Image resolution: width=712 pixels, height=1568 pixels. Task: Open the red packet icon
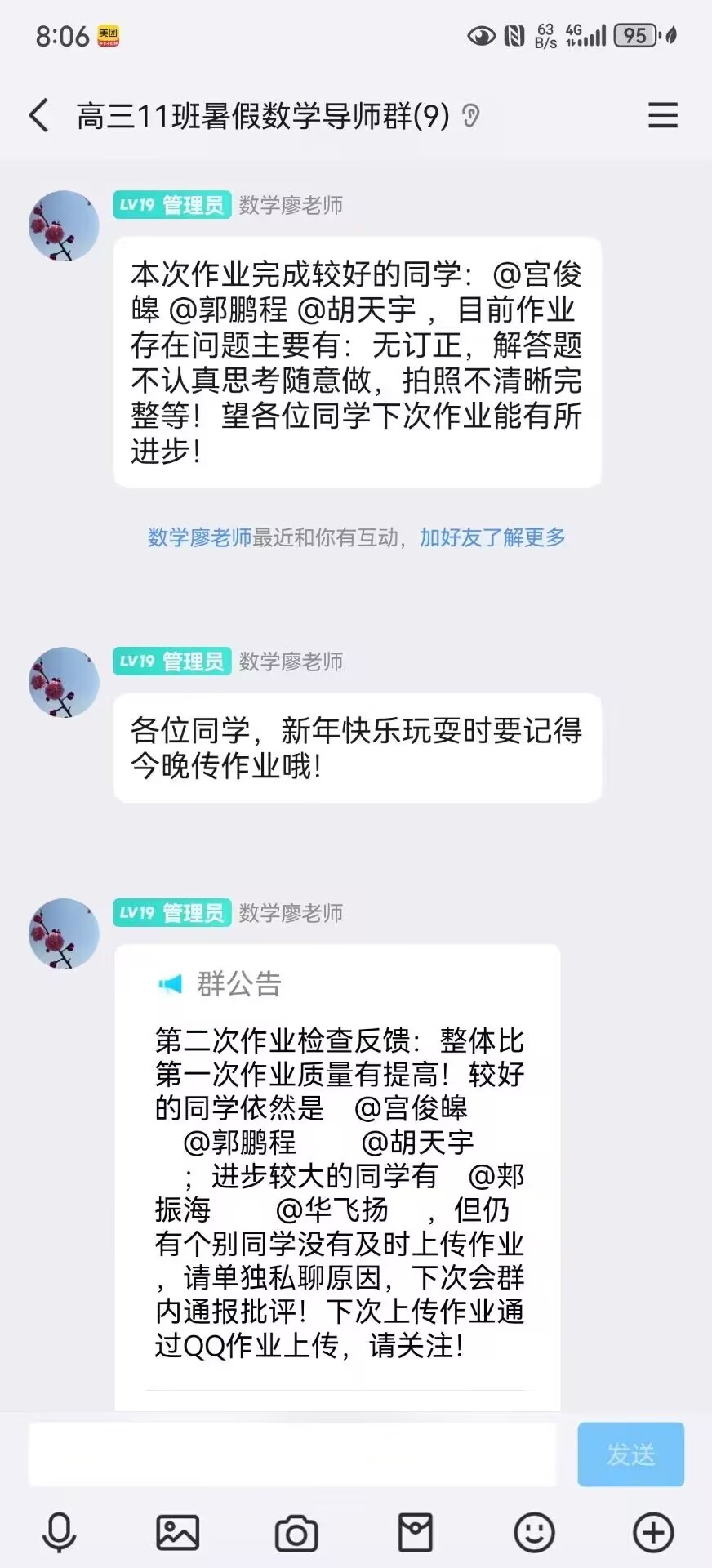(415, 1532)
